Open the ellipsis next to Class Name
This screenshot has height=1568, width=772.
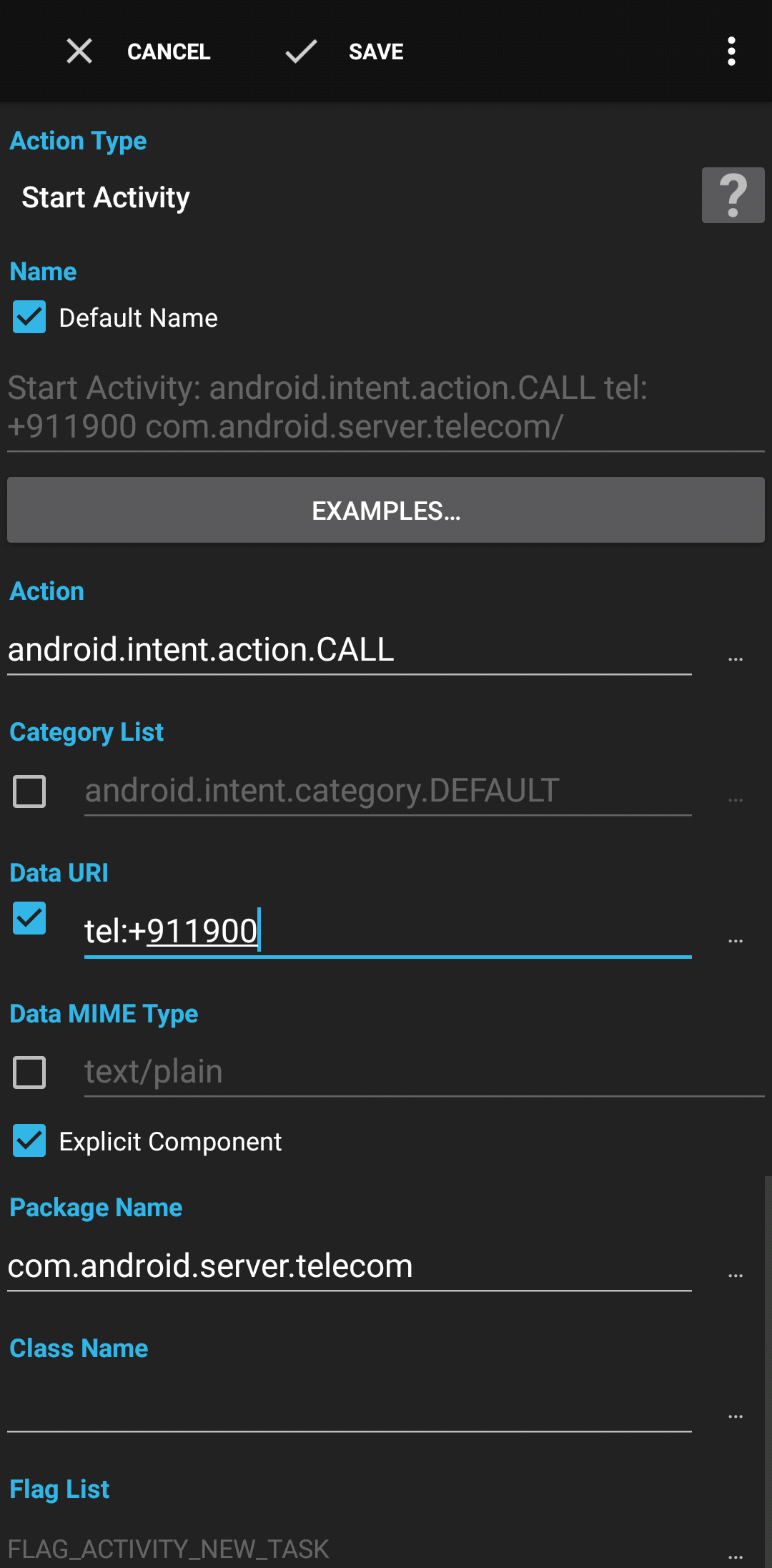(735, 1416)
